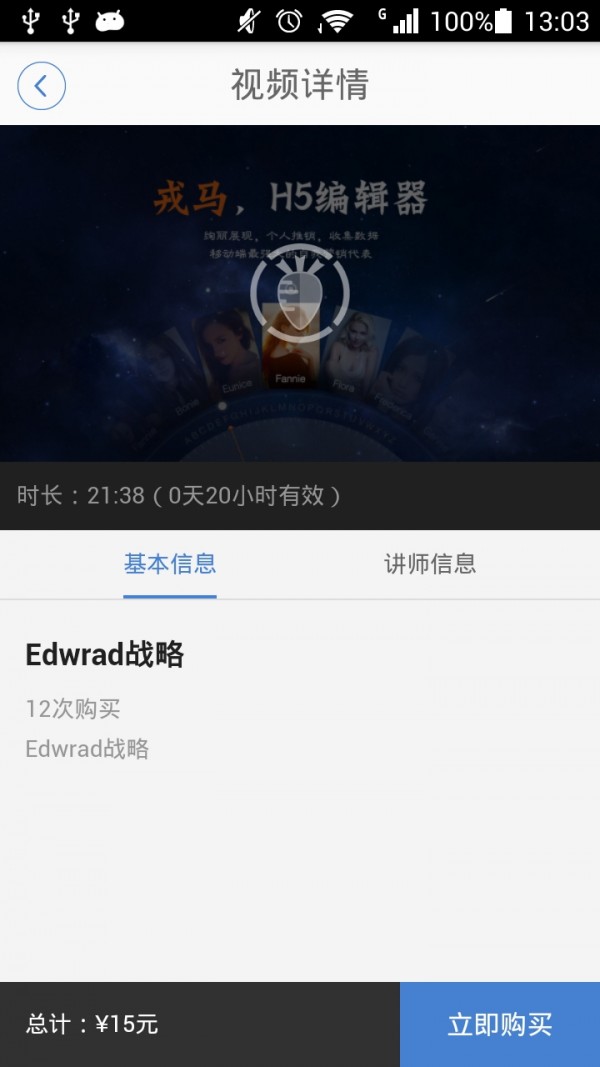This screenshot has height=1067, width=600.
Task: Go back from the 视频详情 page
Action: click(41, 85)
